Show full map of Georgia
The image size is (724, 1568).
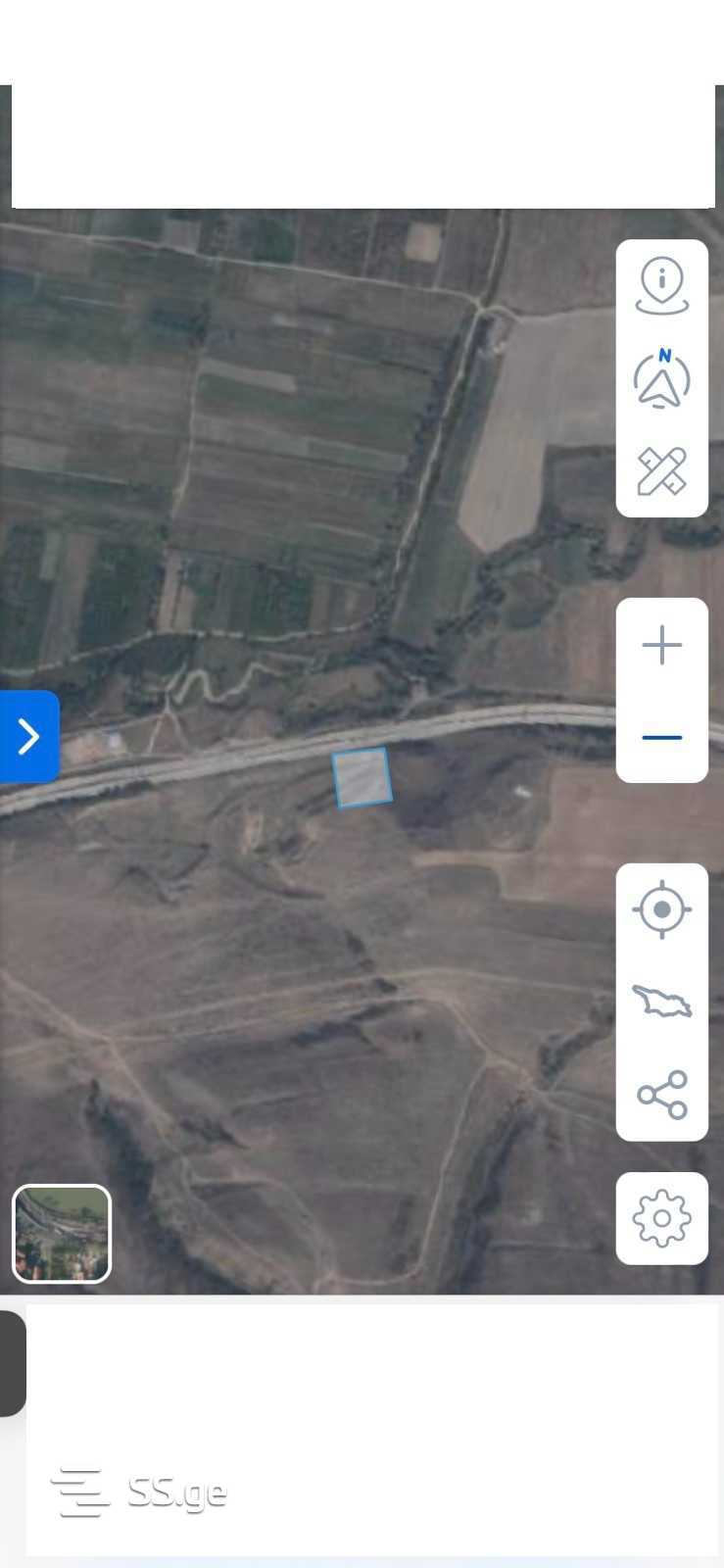[662, 1002]
